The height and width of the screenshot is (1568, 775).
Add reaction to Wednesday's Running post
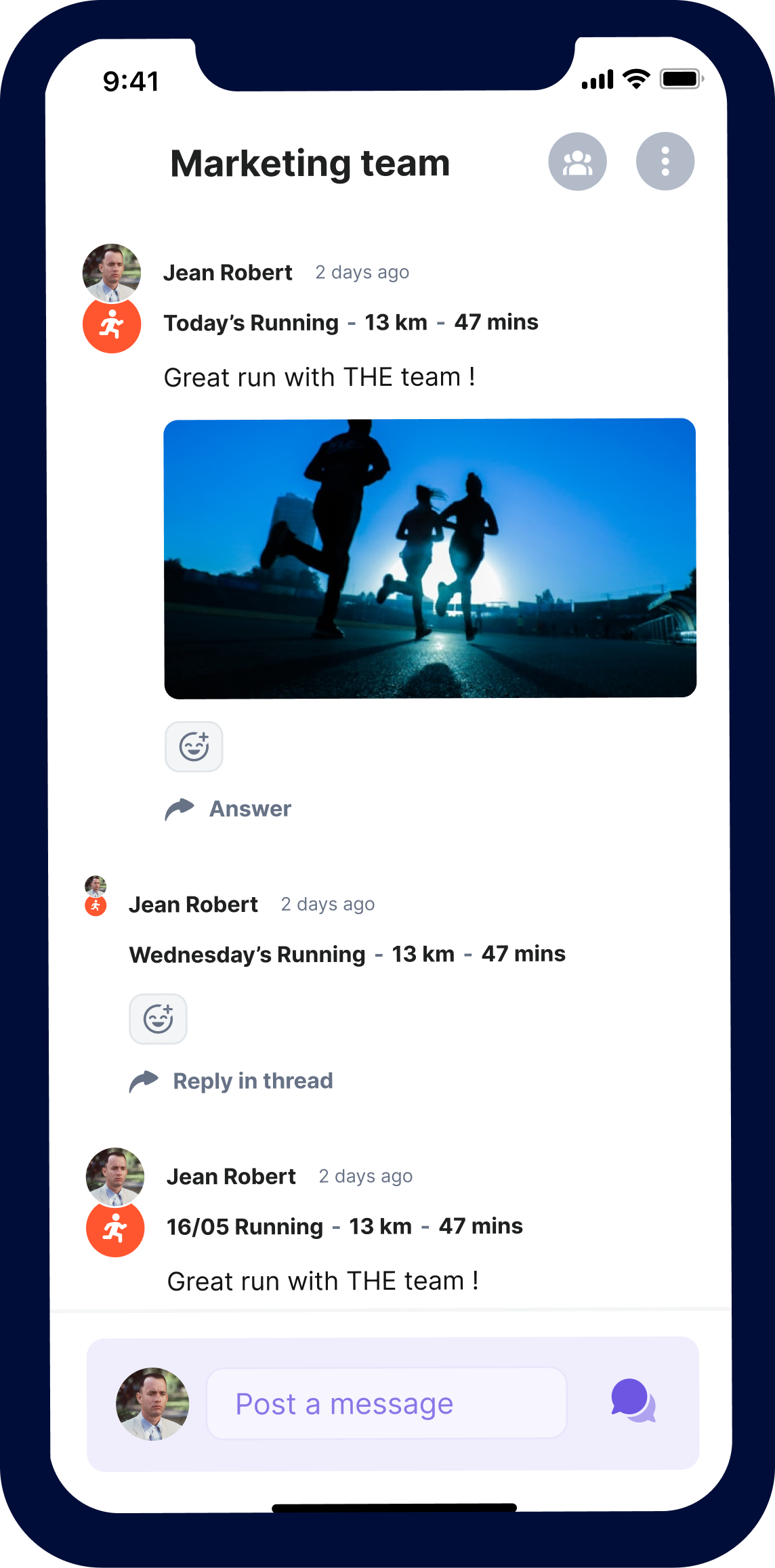point(159,1019)
